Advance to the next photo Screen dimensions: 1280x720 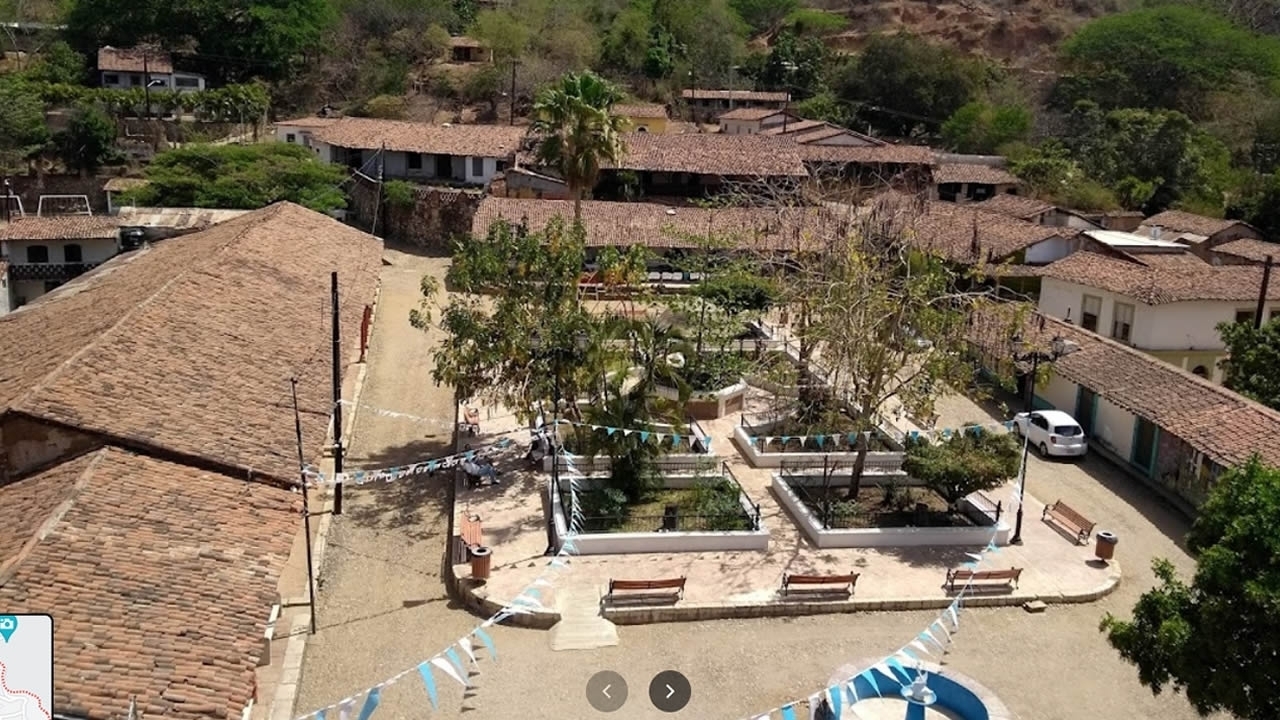point(670,691)
